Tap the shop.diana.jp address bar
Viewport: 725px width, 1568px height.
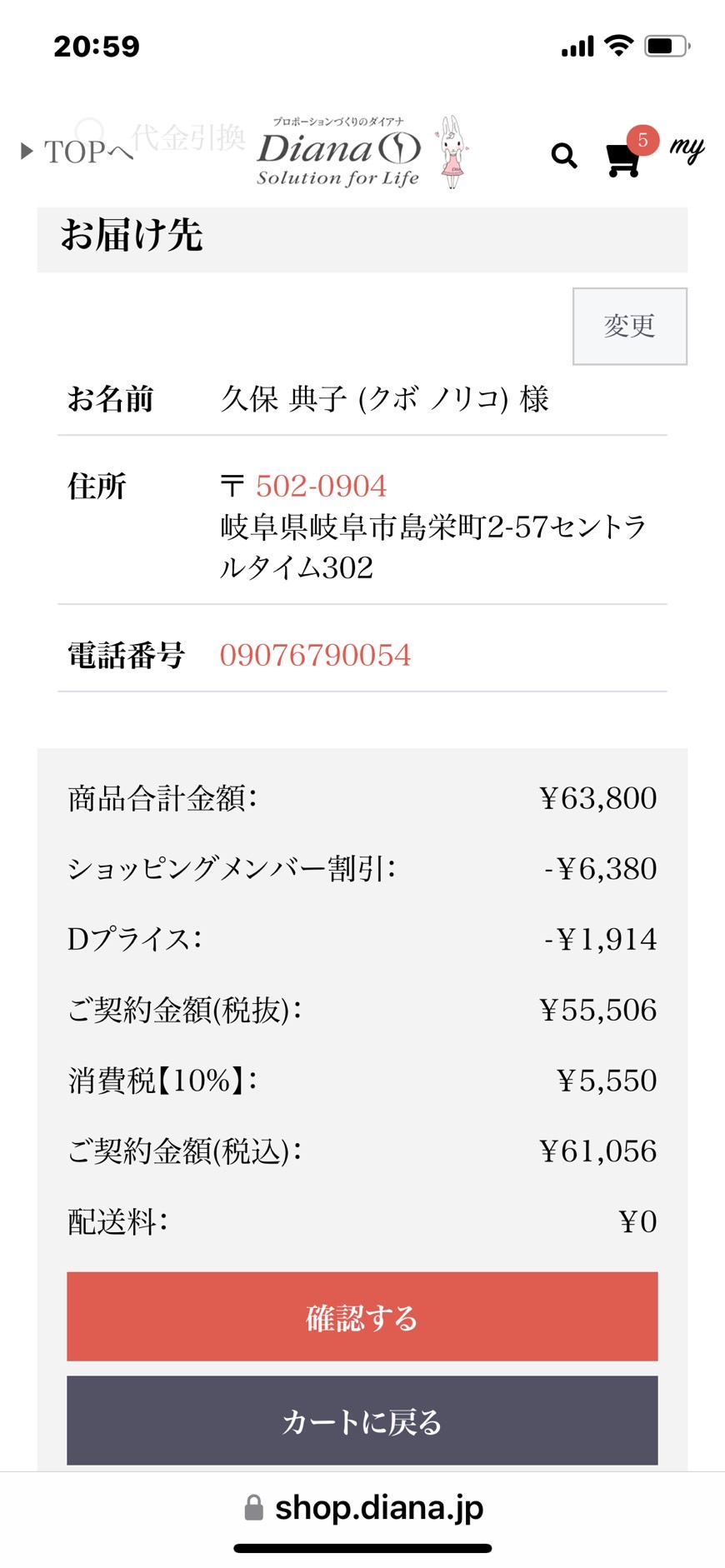[x=363, y=1508]
